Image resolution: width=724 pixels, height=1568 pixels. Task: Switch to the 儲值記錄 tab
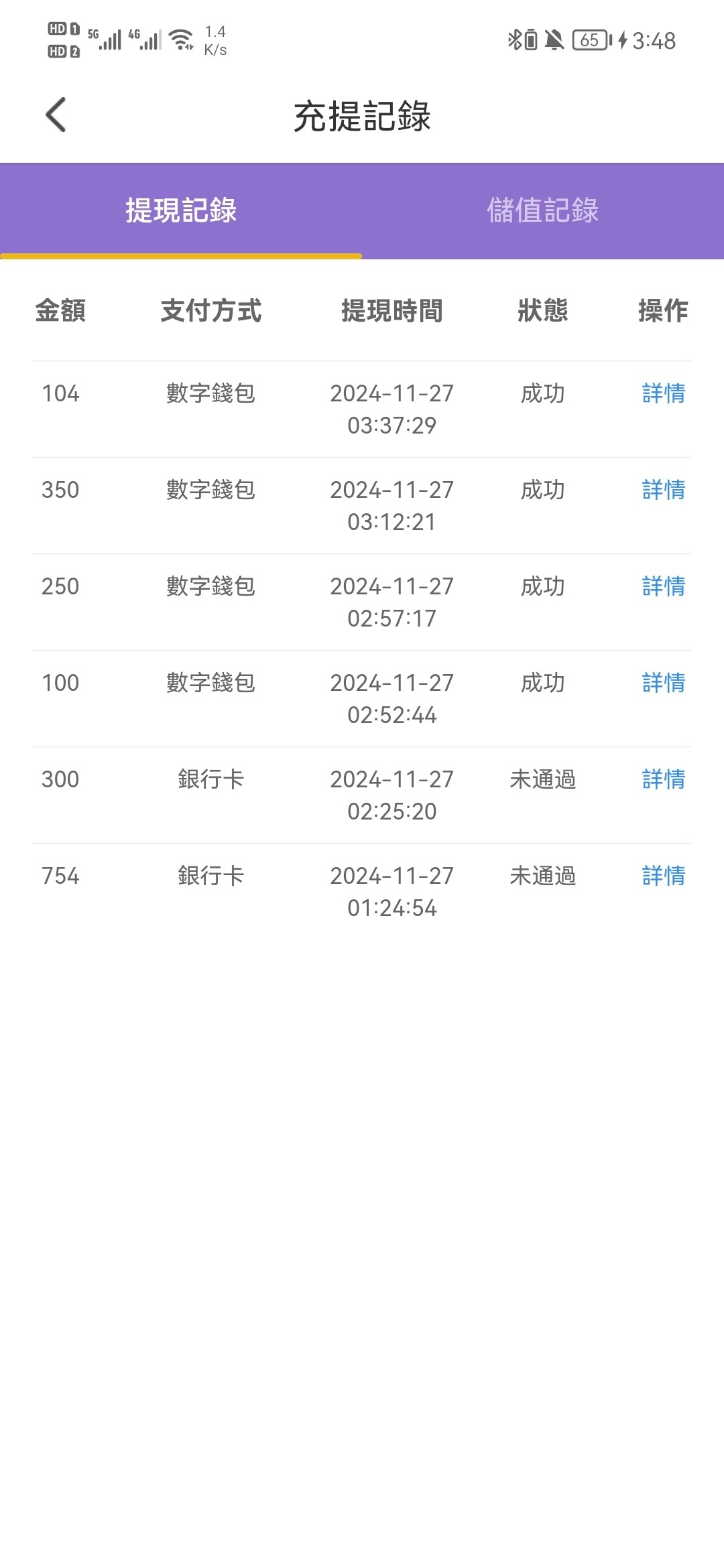[543, 210]
